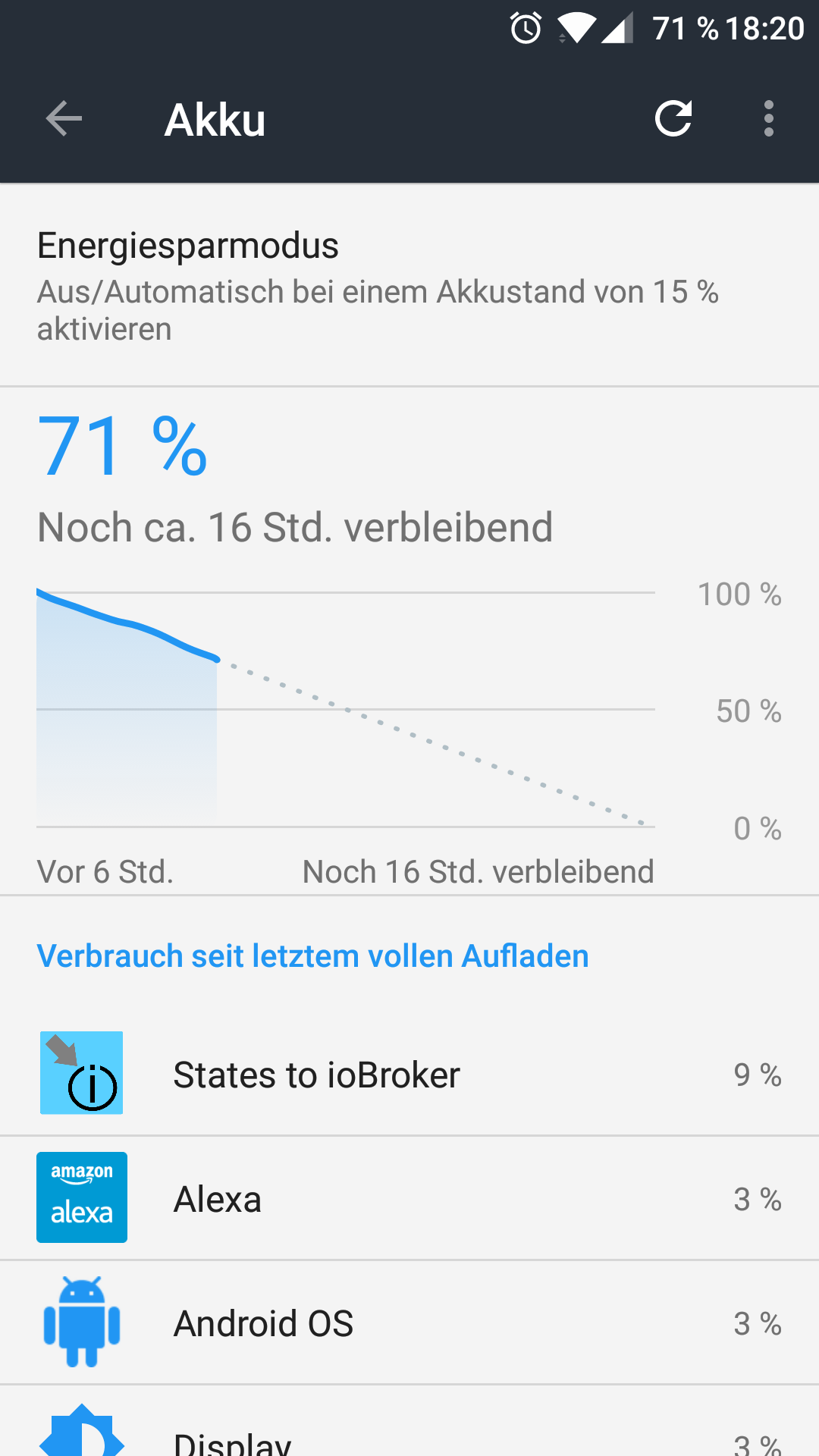
Task: Refresh the battery statistics
Action: pos(673,119)
